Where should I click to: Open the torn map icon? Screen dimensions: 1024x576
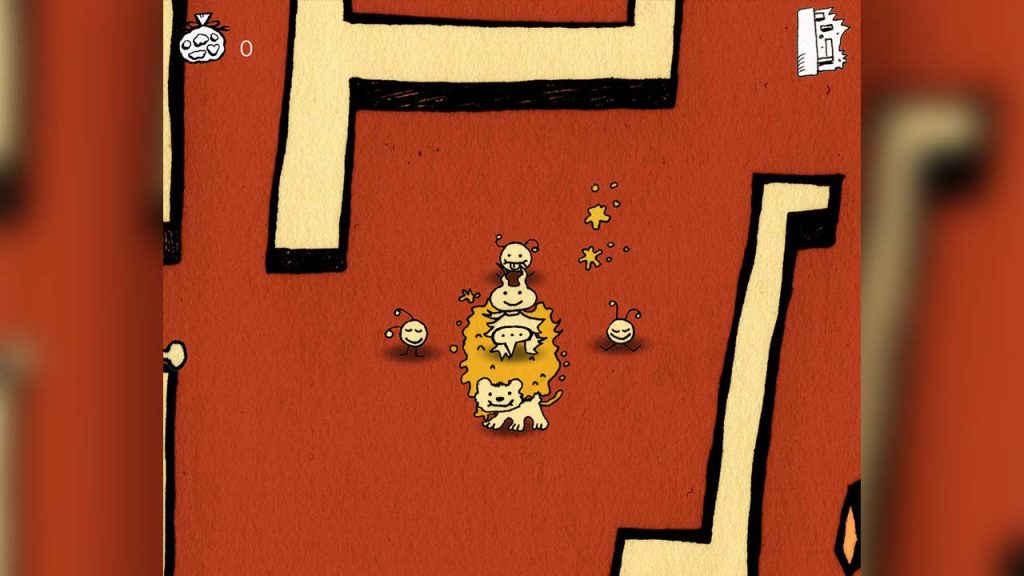822,41
